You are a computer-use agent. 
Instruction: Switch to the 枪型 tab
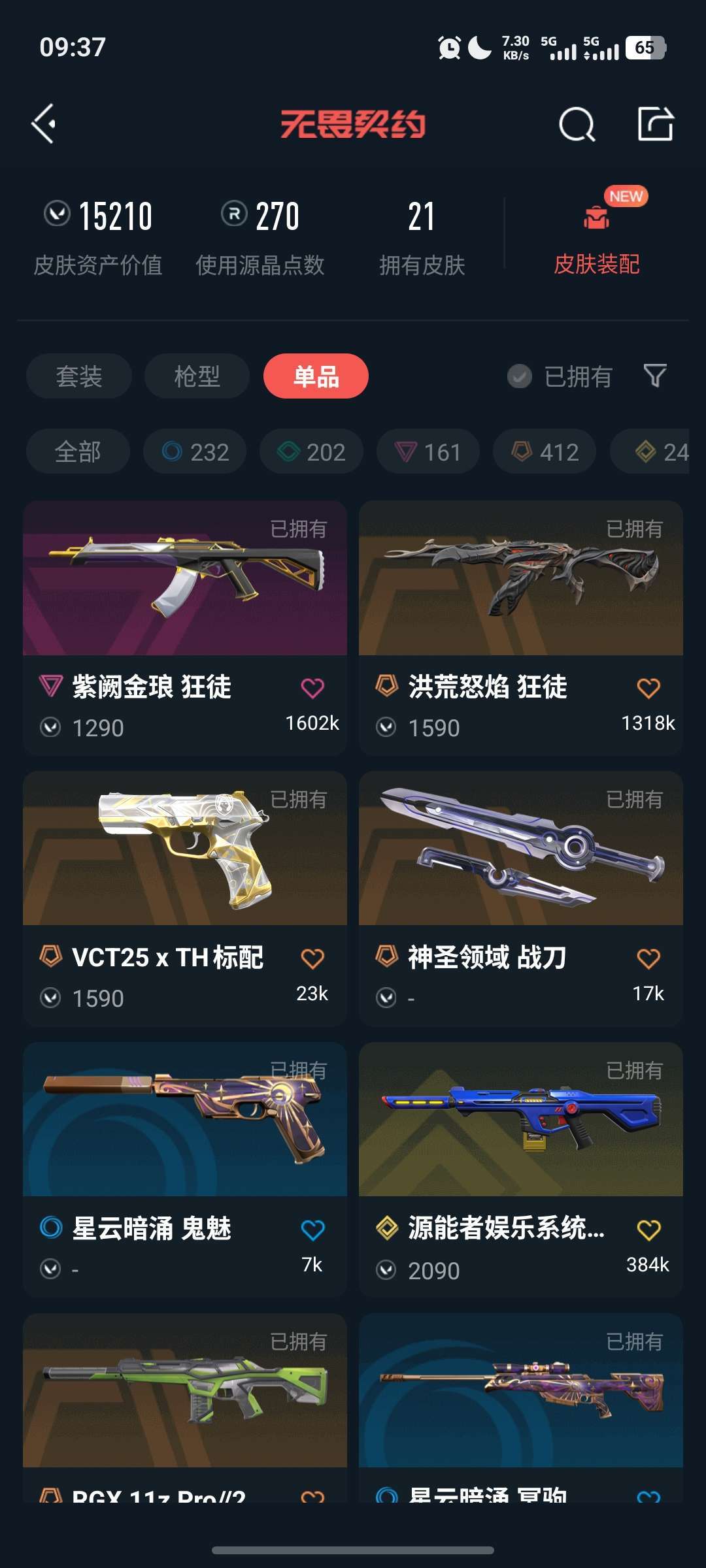tap(197, 376)
